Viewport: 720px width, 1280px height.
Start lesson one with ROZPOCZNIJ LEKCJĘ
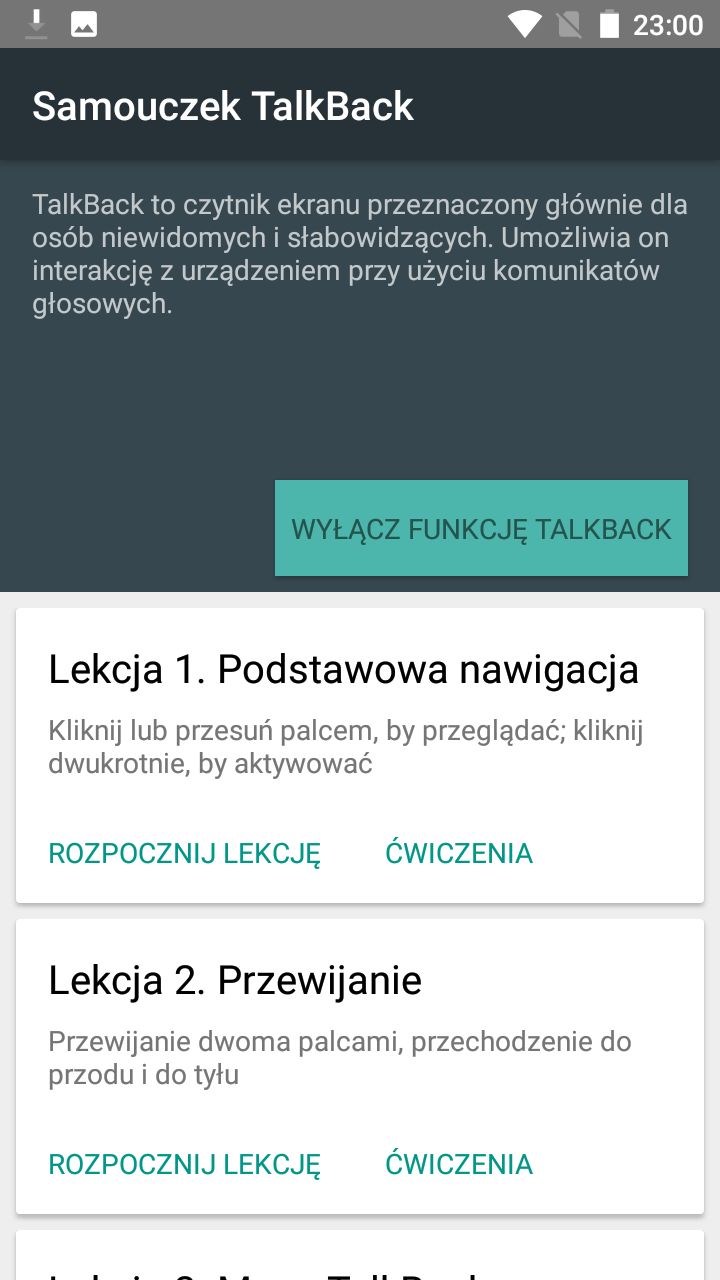tap(184, 853)
